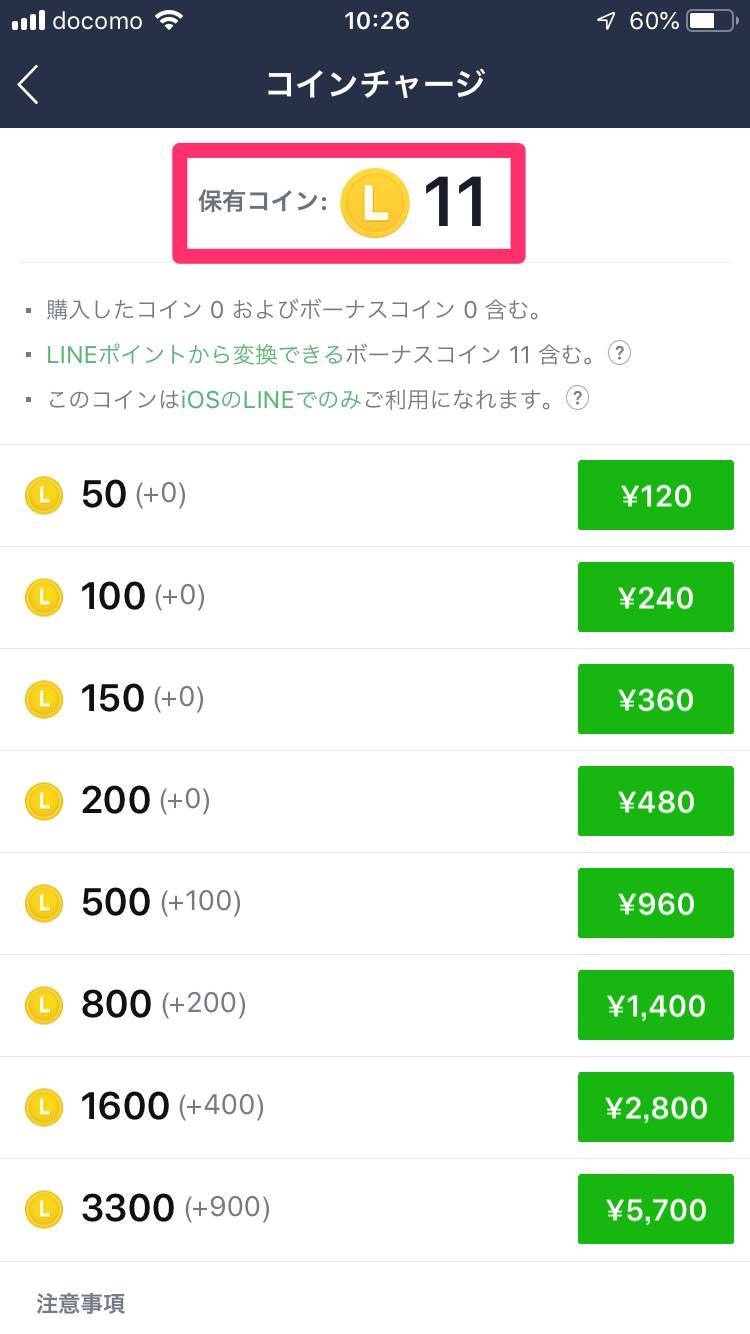Open the LINEポイントから変換できる link
The image size is (750, 1334).
click(195, 354)
